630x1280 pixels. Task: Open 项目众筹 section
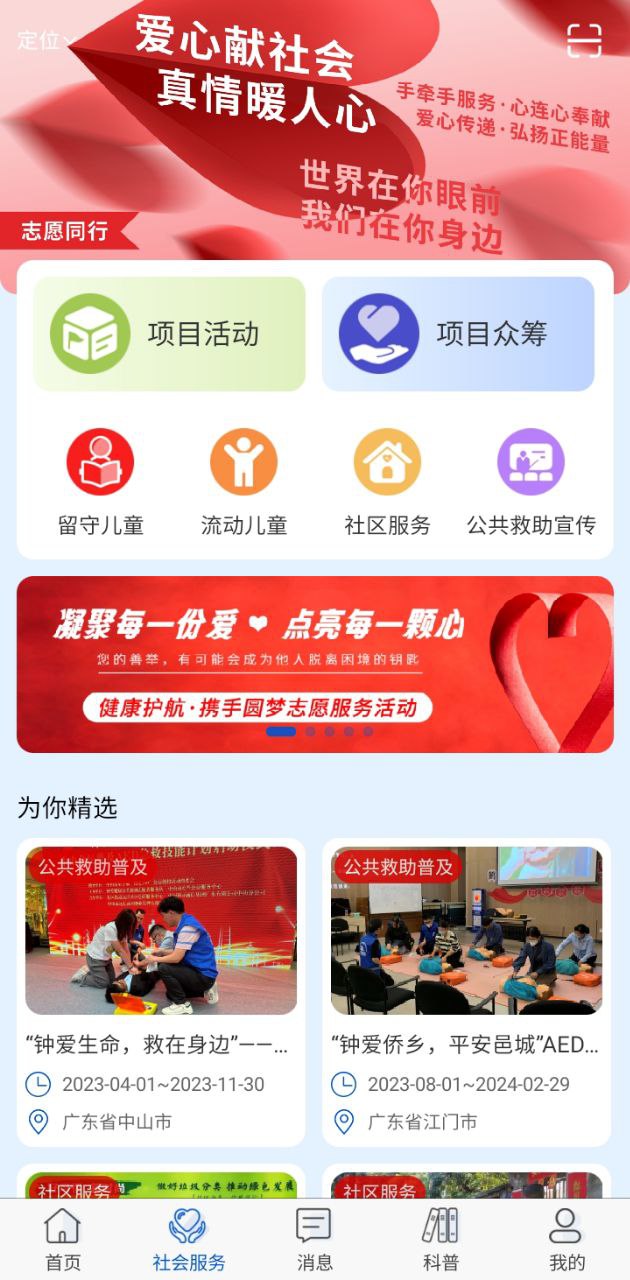tap(458, 334)
